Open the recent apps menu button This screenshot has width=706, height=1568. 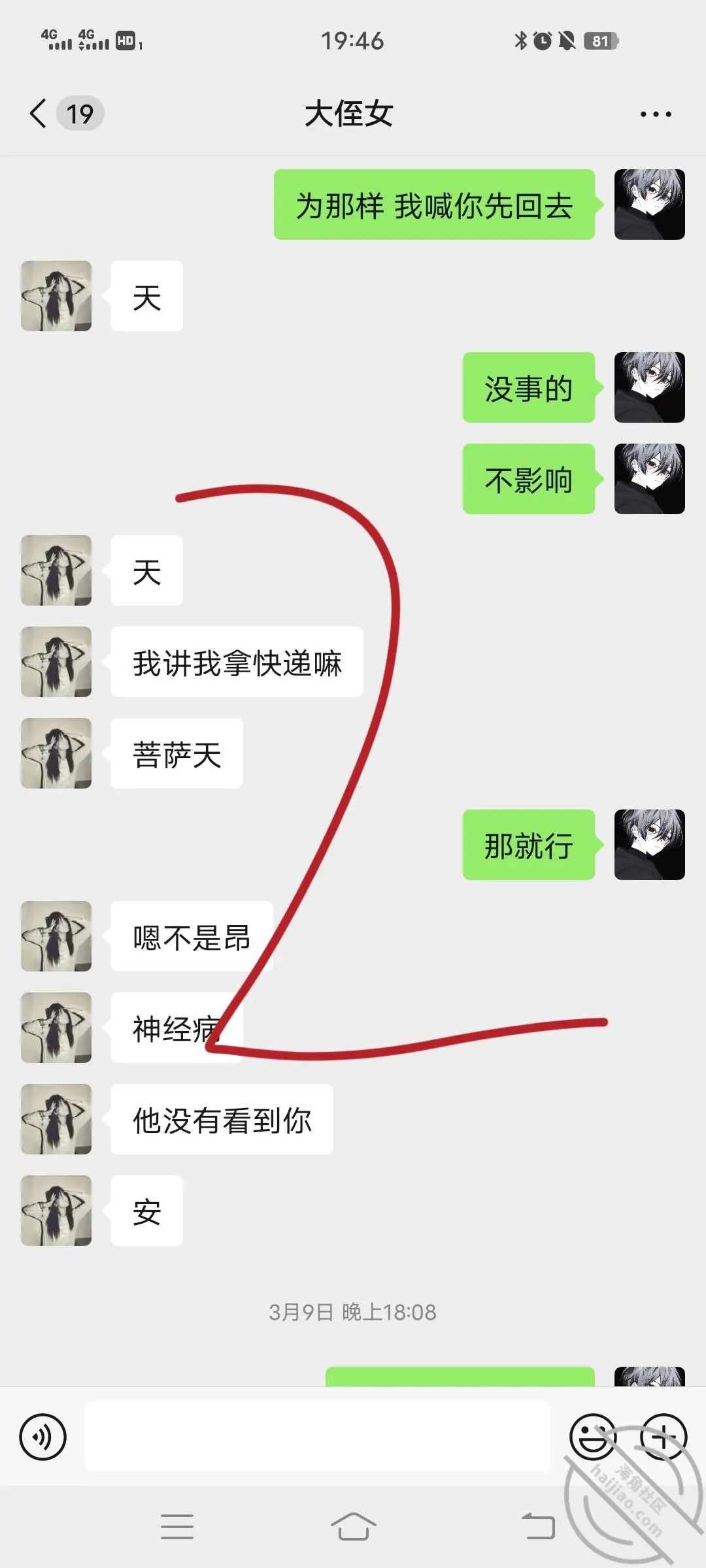point(177,1527)
